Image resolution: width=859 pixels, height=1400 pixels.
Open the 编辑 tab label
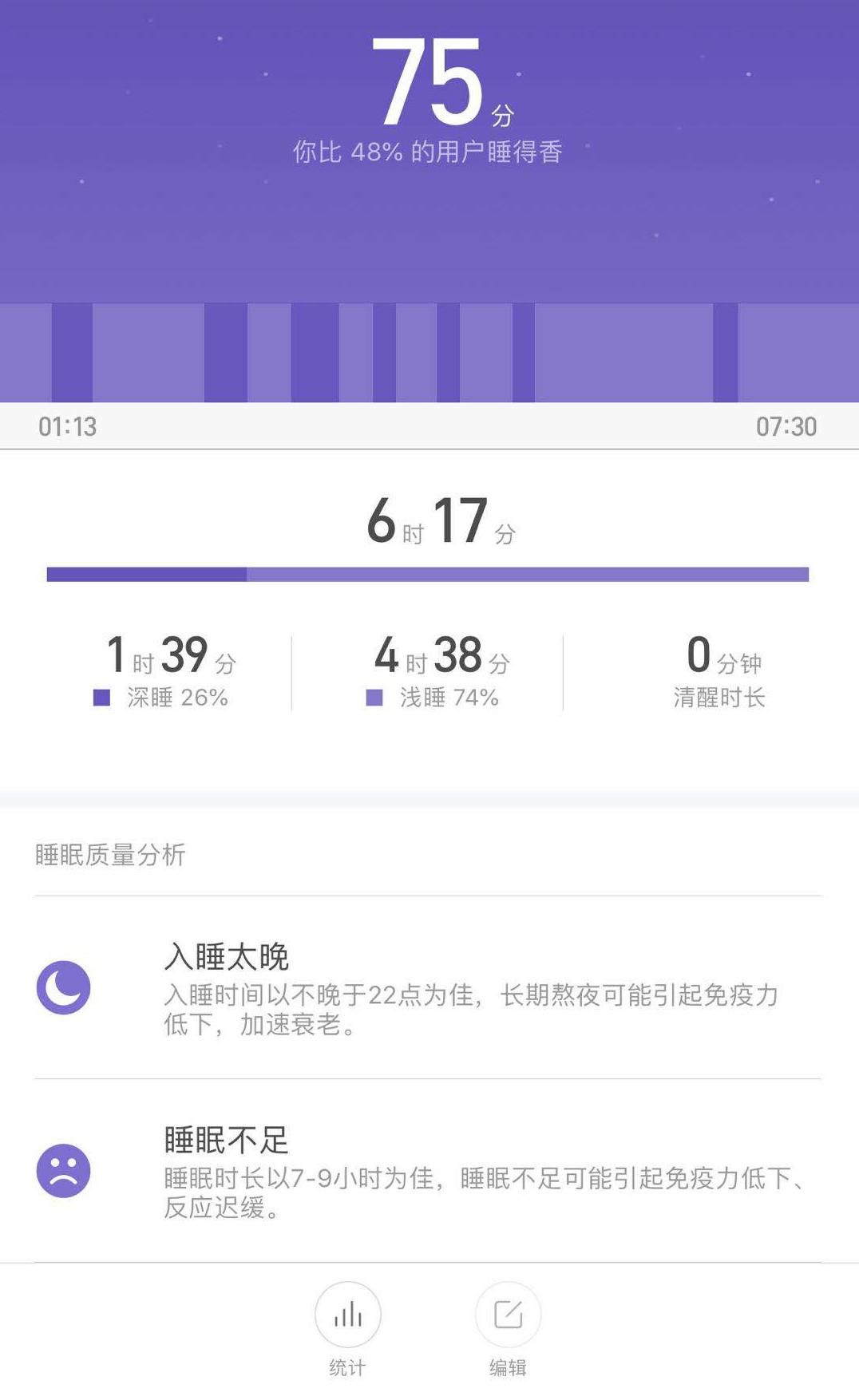(506, 1366)
